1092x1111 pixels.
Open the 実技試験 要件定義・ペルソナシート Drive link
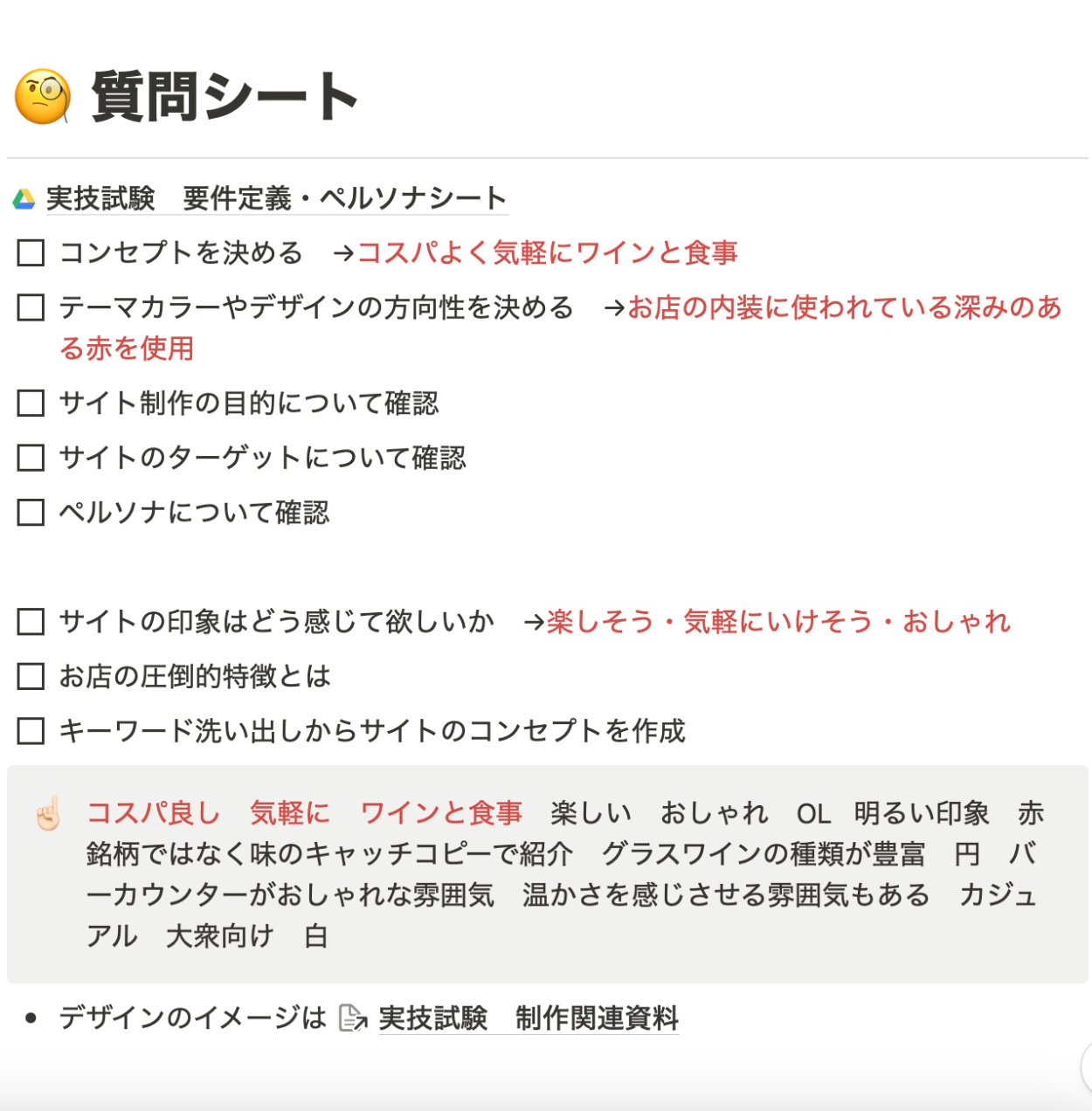click(x=276, y=199)
